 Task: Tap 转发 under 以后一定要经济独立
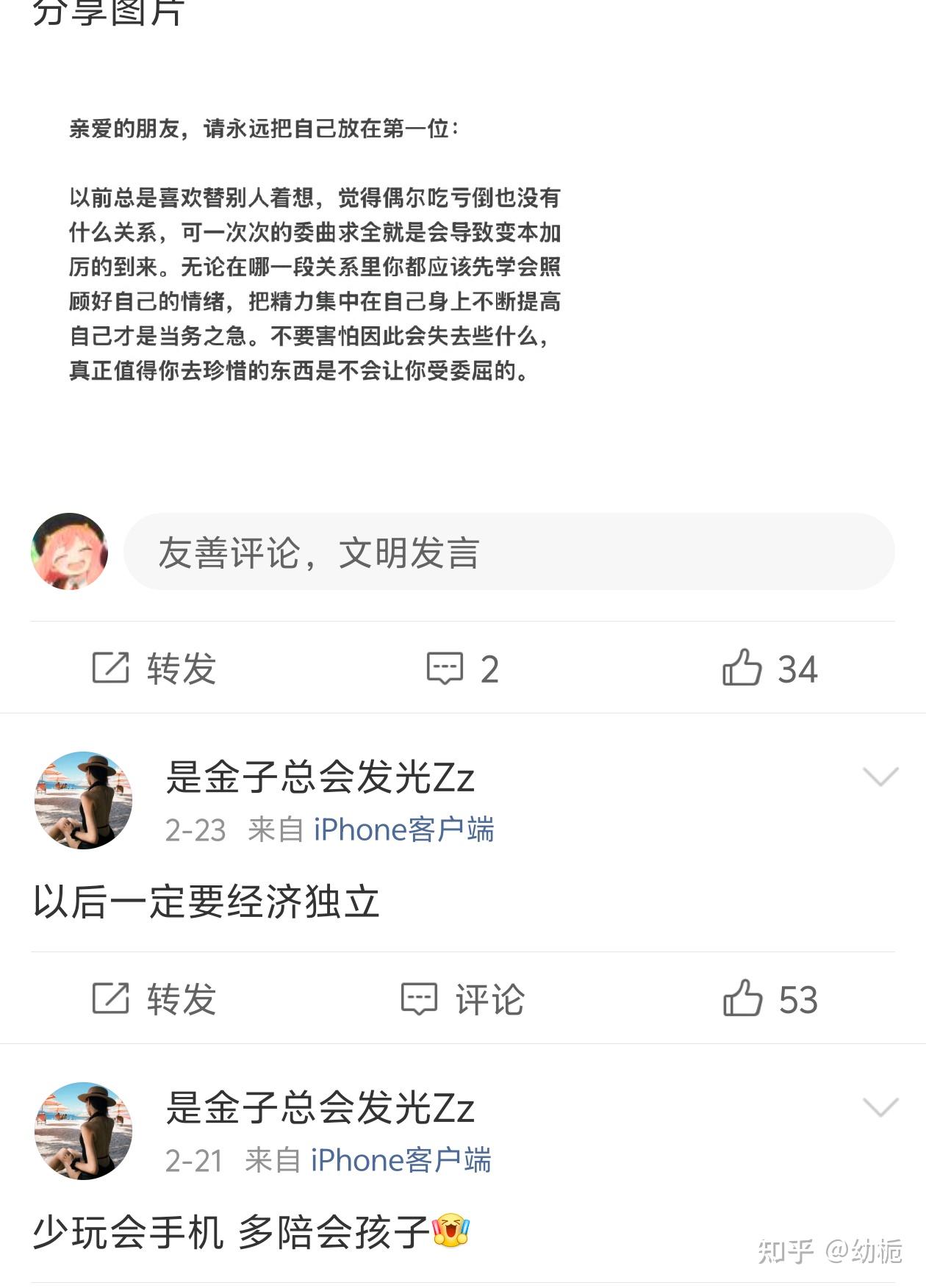click(x=154, y=999)
